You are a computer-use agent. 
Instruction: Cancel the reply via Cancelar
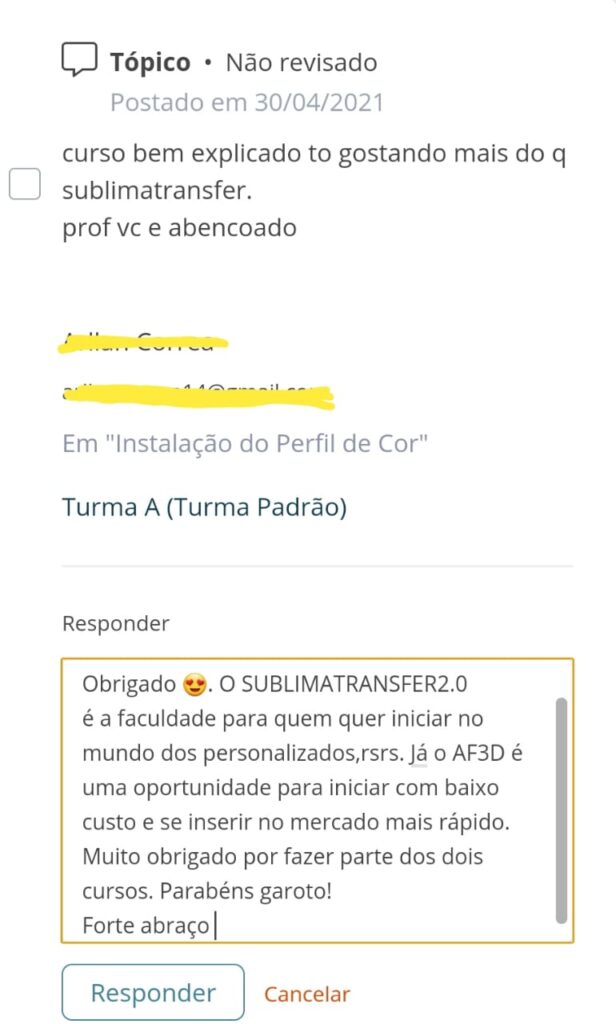coord(307,994)
